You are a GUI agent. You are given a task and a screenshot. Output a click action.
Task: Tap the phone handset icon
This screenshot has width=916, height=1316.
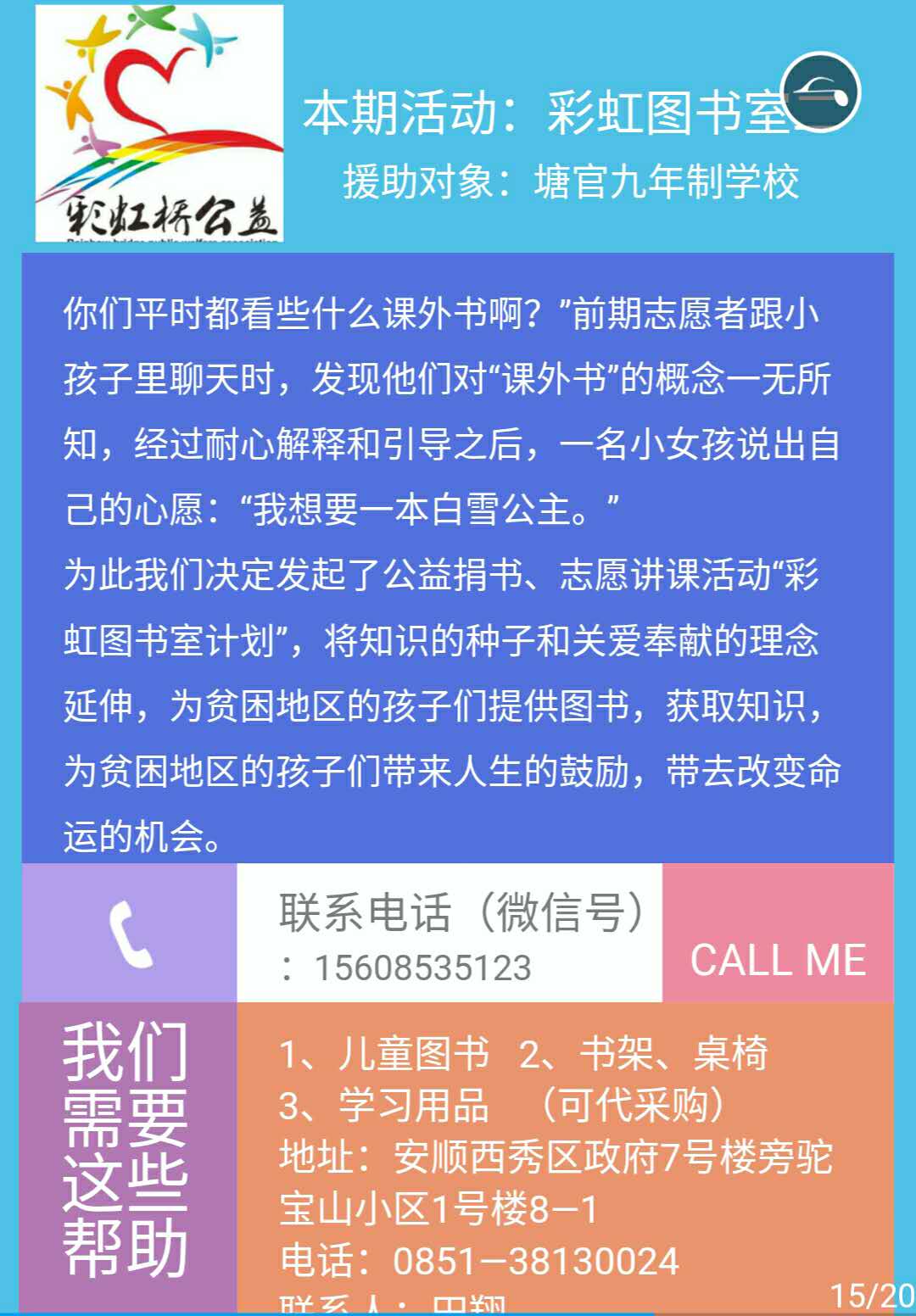[x=130, y=934]
